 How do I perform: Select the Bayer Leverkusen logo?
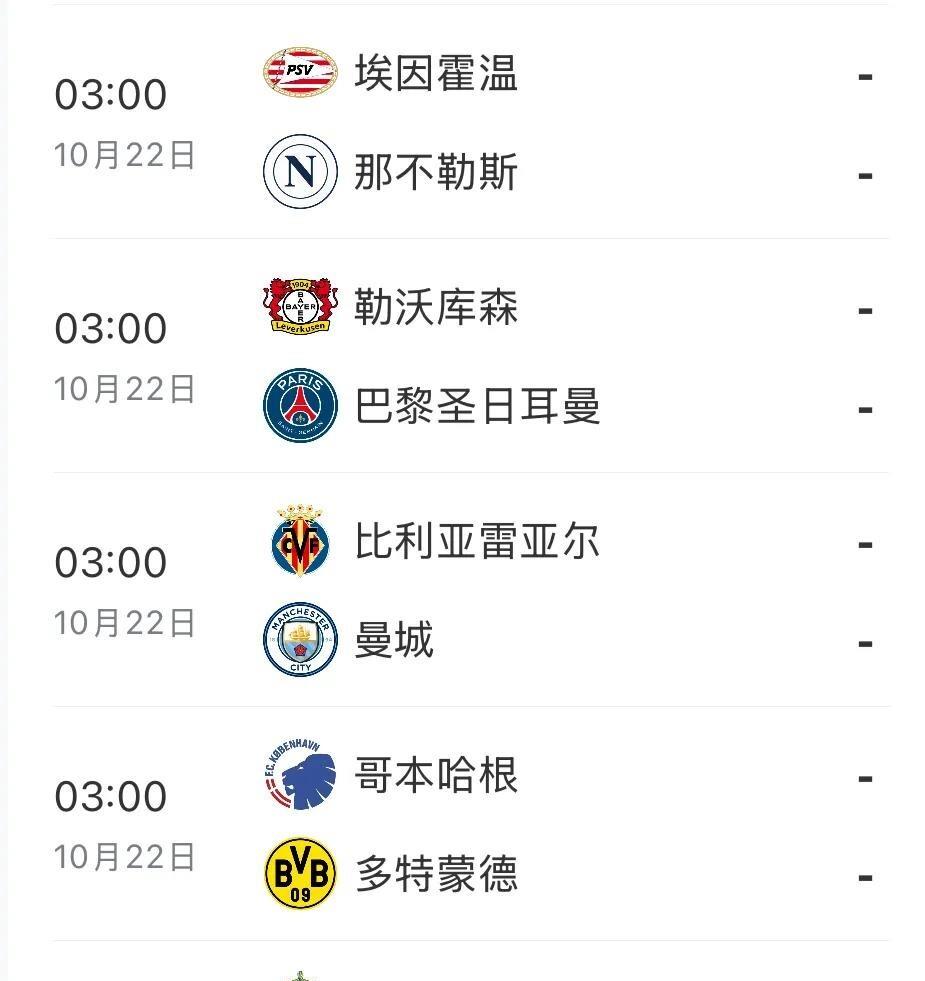pyautogui.click(x=299, y=305)
